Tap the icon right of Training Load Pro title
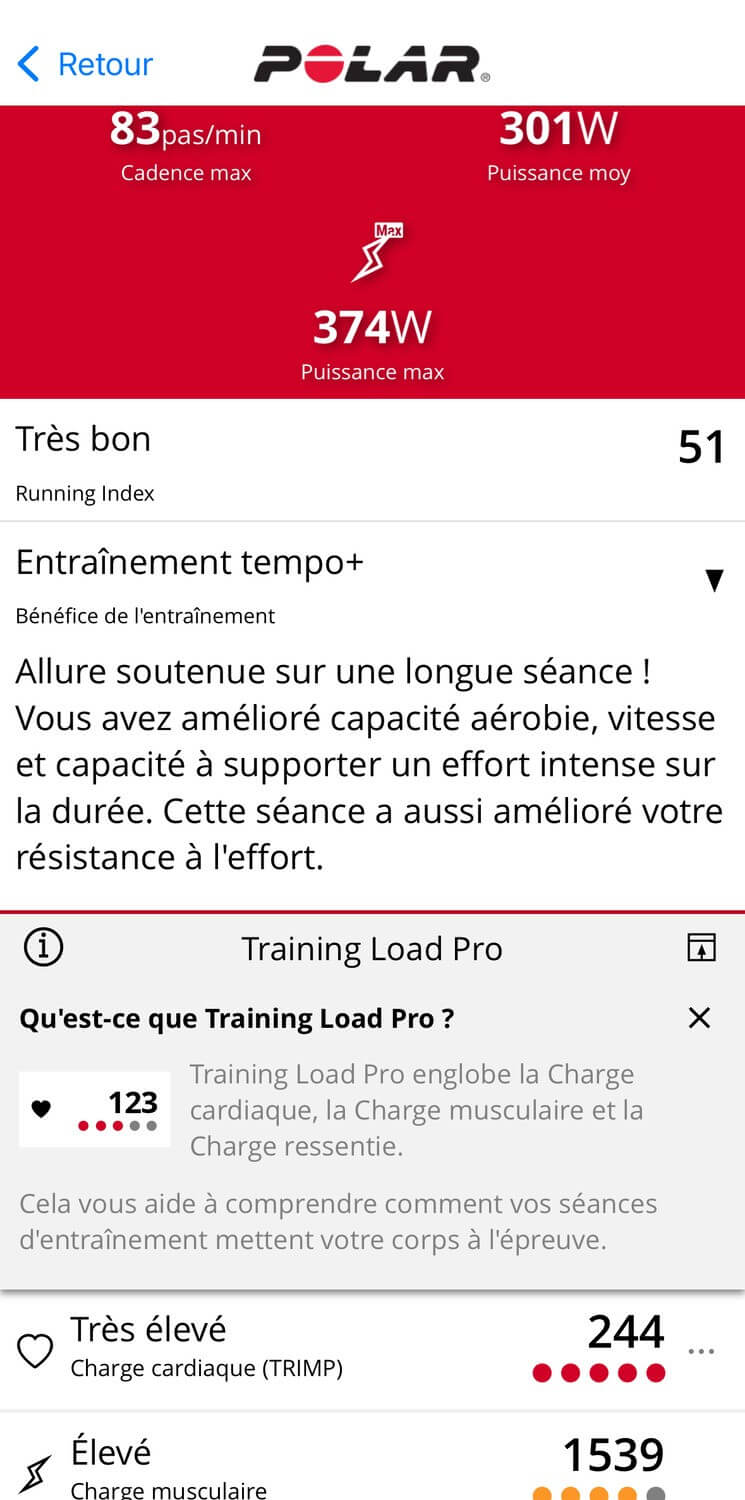The width and height of the screenshot is (745, 1500). click(x=702, y=948)
